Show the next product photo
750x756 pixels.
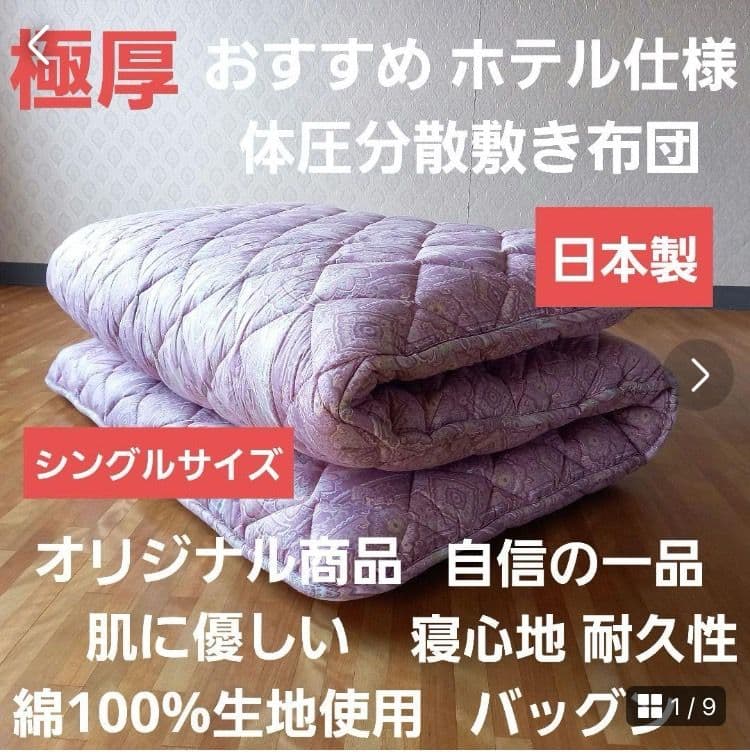click(701, 375)
